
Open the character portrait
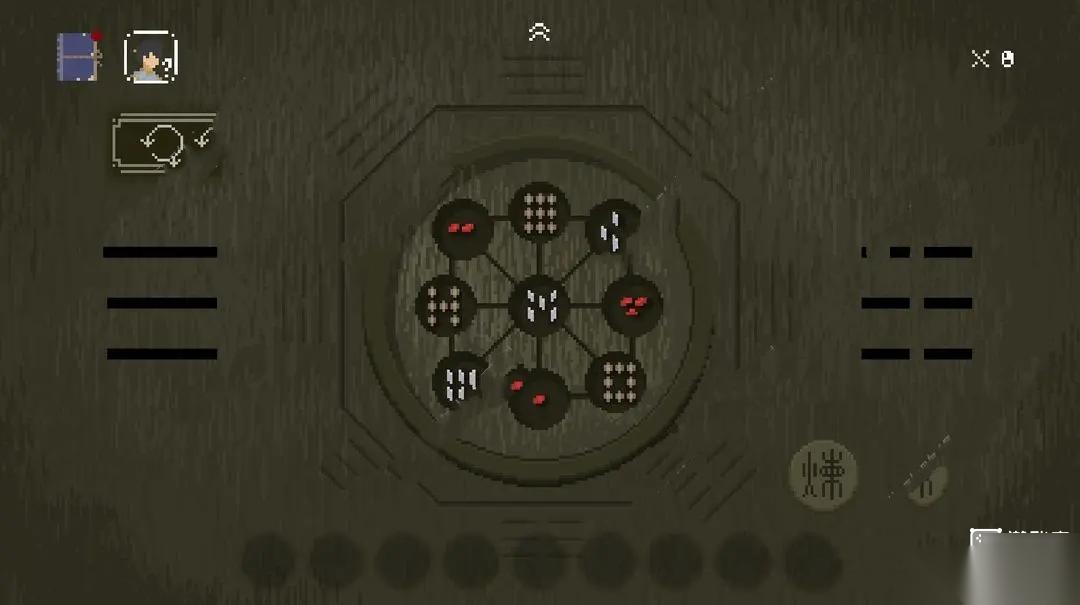150,57
